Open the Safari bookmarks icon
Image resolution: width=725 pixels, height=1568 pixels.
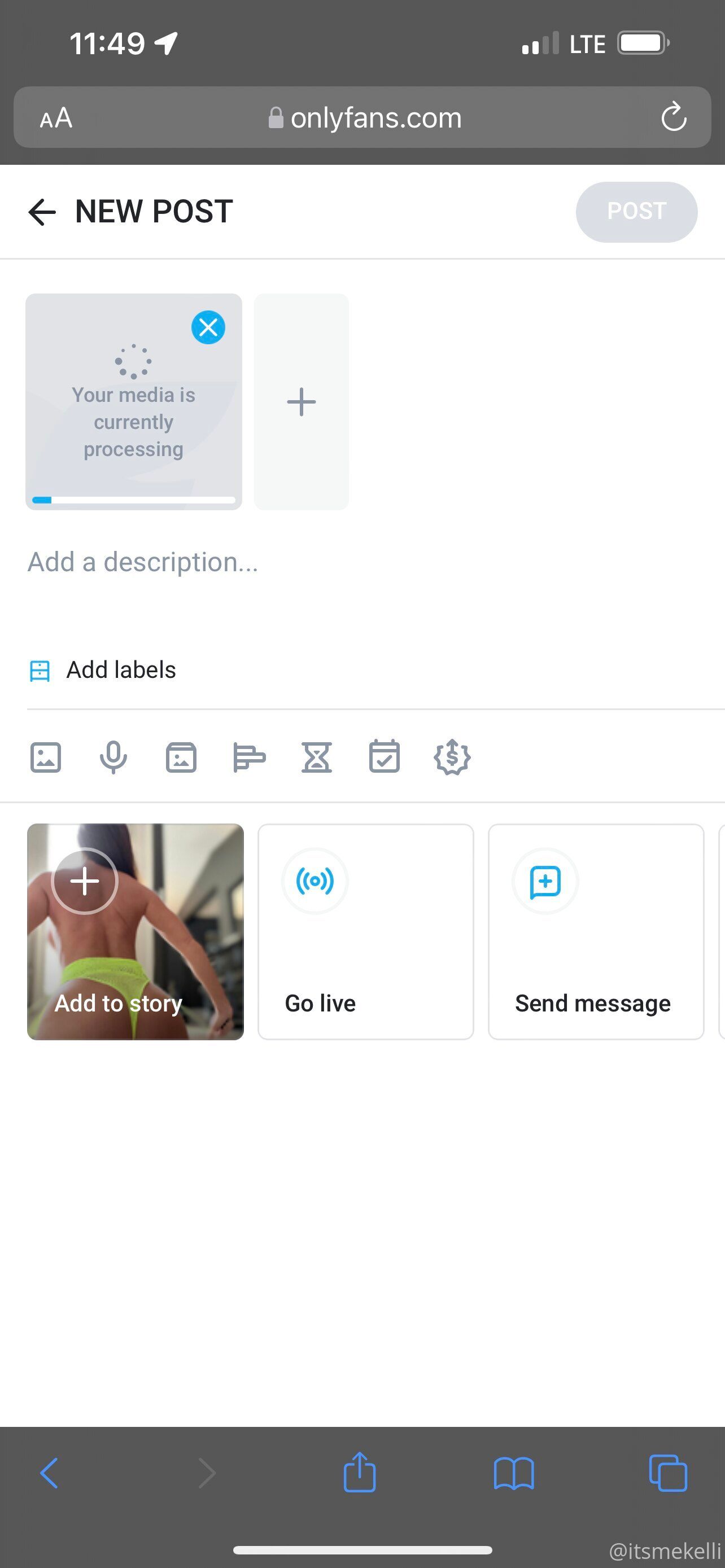click(514, 1473)
